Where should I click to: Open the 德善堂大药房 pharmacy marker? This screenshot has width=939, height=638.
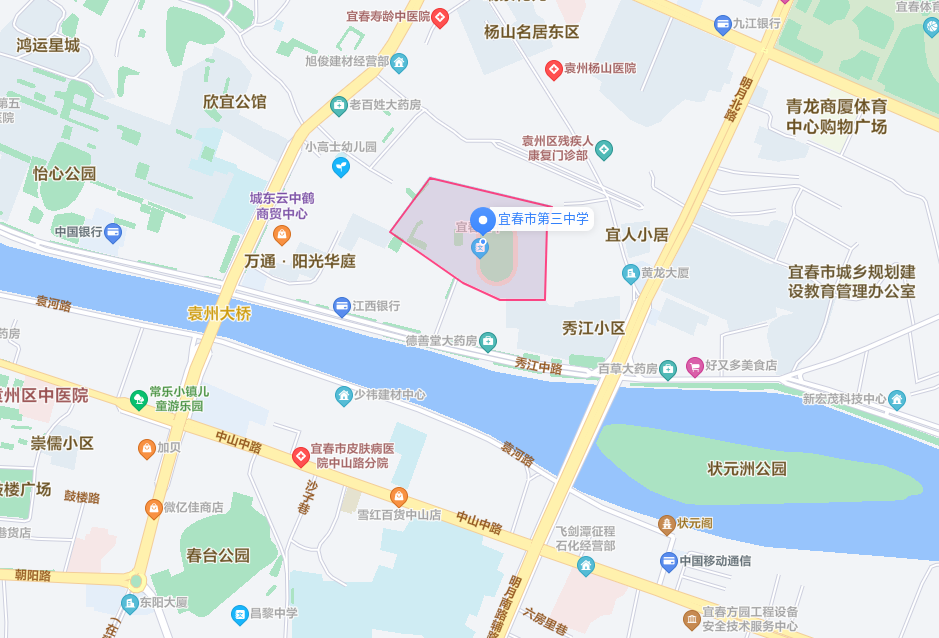coord(488,342)
